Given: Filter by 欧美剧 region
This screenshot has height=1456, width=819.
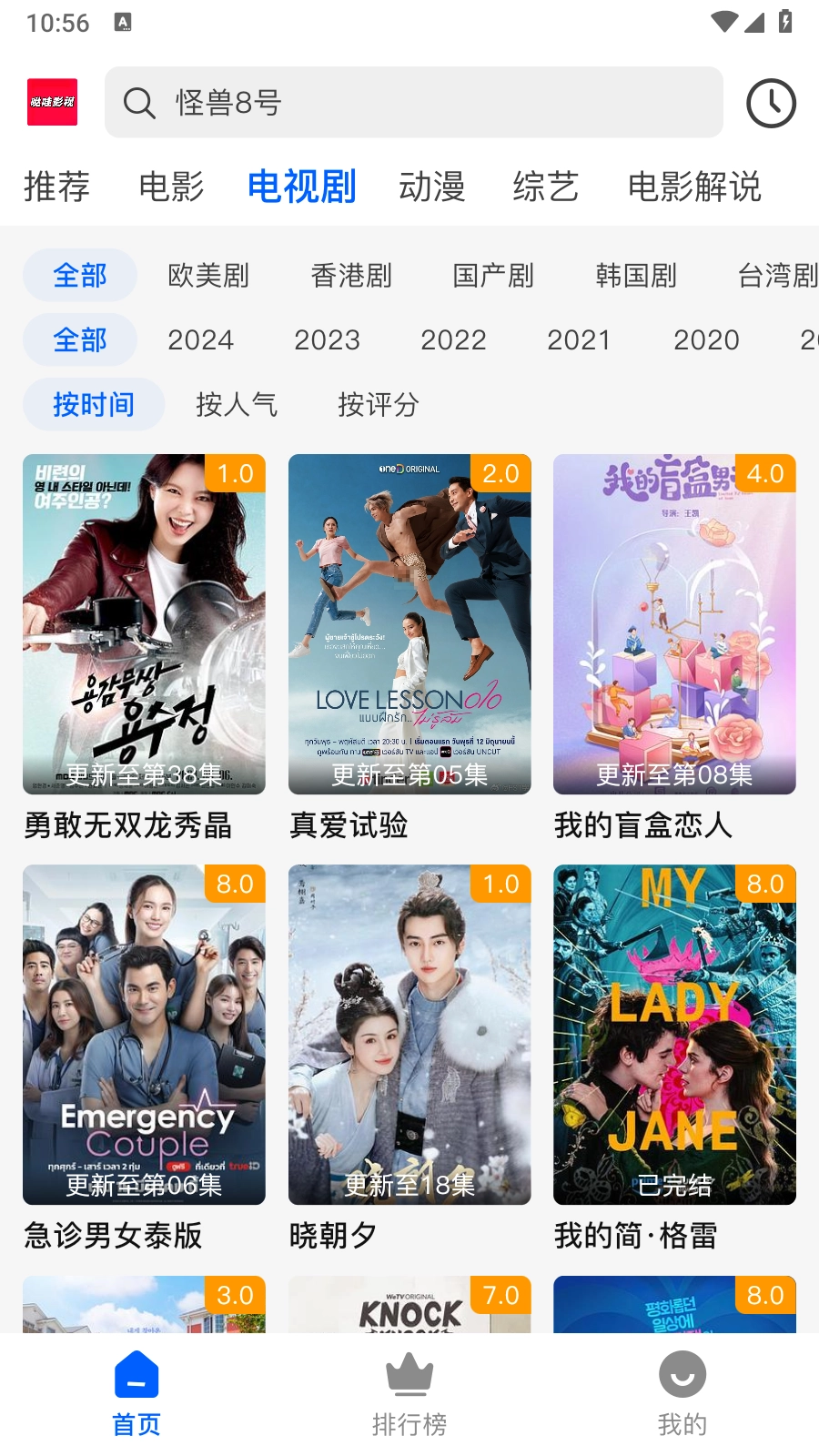Looking at the screenshot, I should [x=208, y=275].
